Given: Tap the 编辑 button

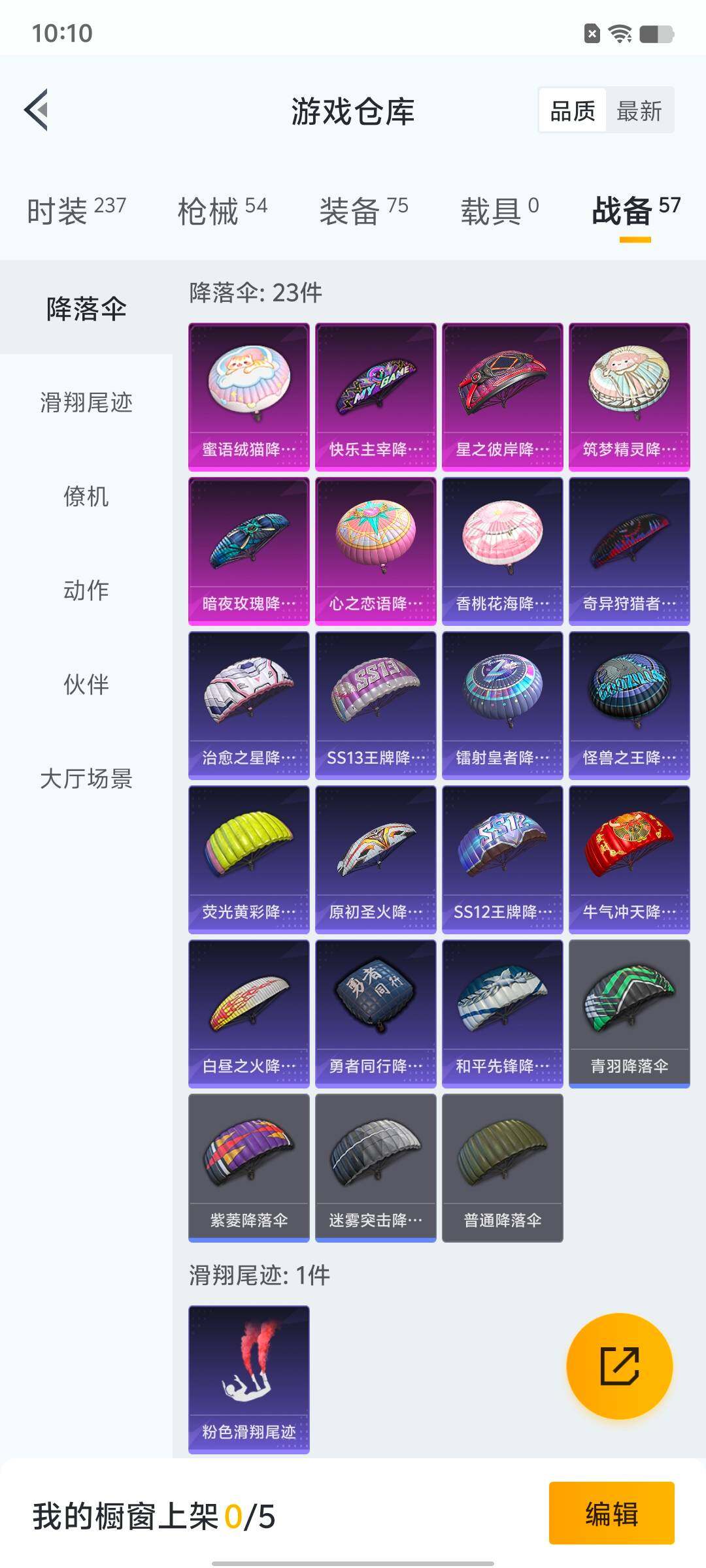Looking at the screenshot, I should [611, 1513].
